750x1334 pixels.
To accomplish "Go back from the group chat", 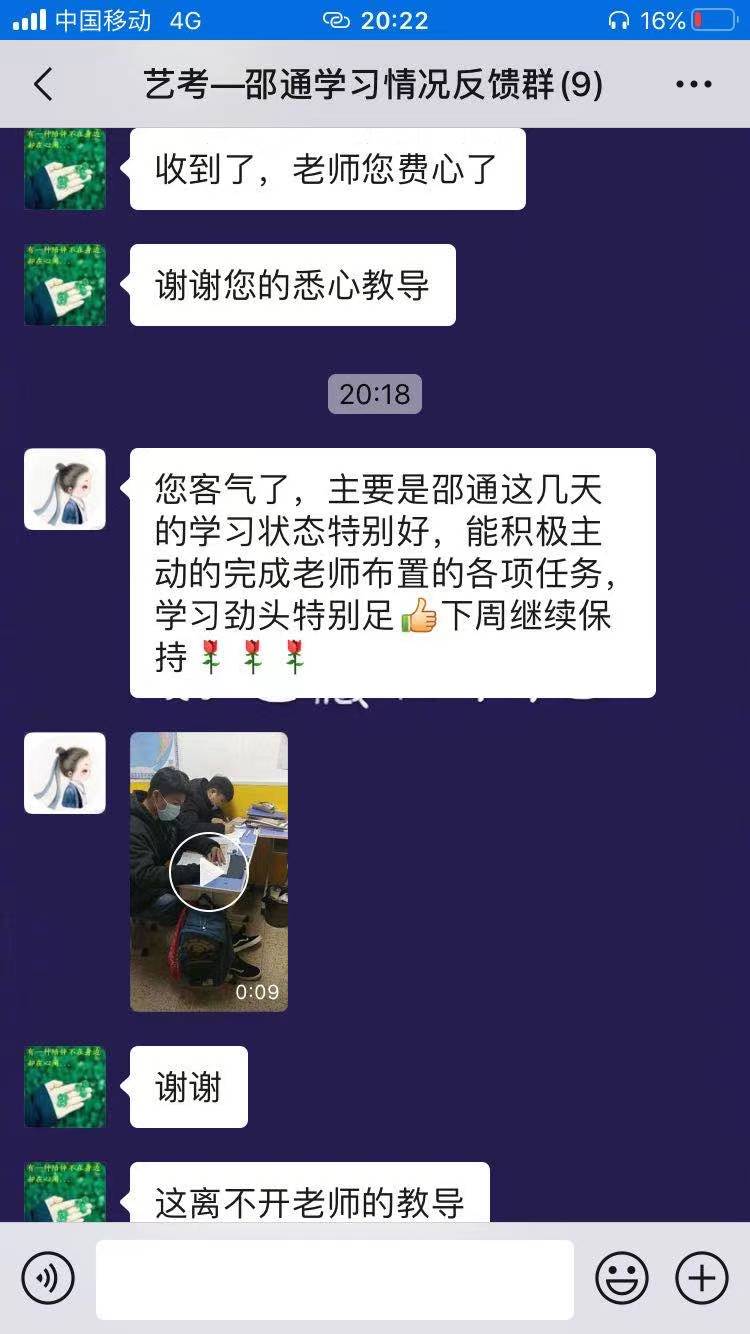I will point(43,85).
